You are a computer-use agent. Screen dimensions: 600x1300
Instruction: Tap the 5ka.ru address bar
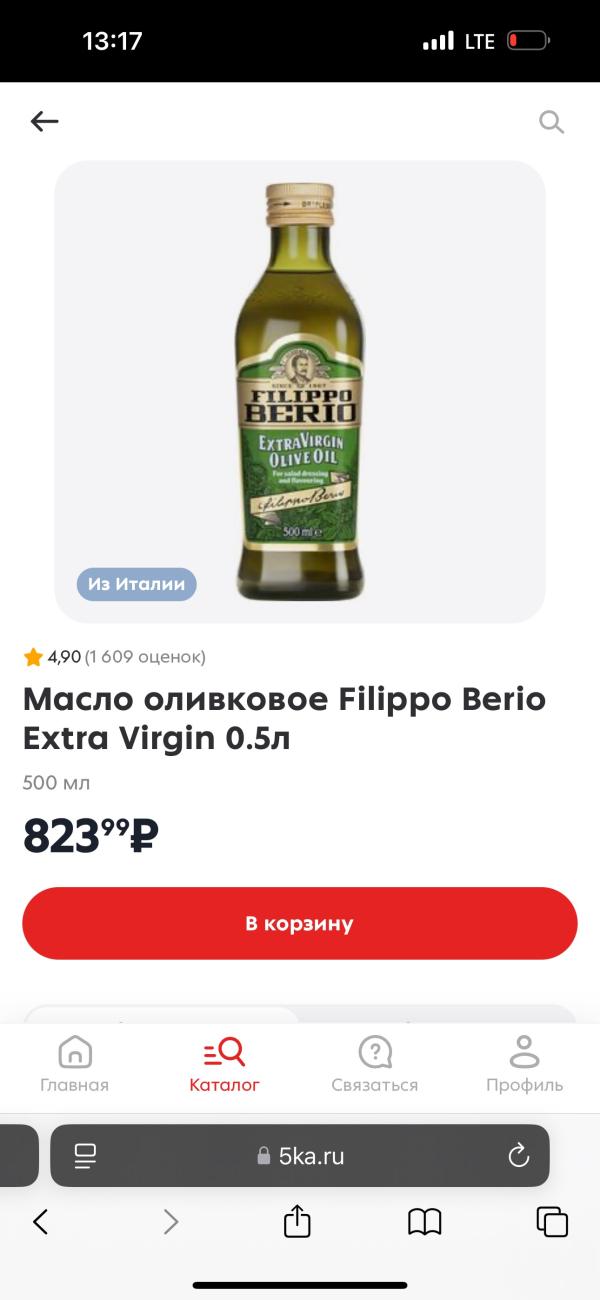(x=300, y=1156)
